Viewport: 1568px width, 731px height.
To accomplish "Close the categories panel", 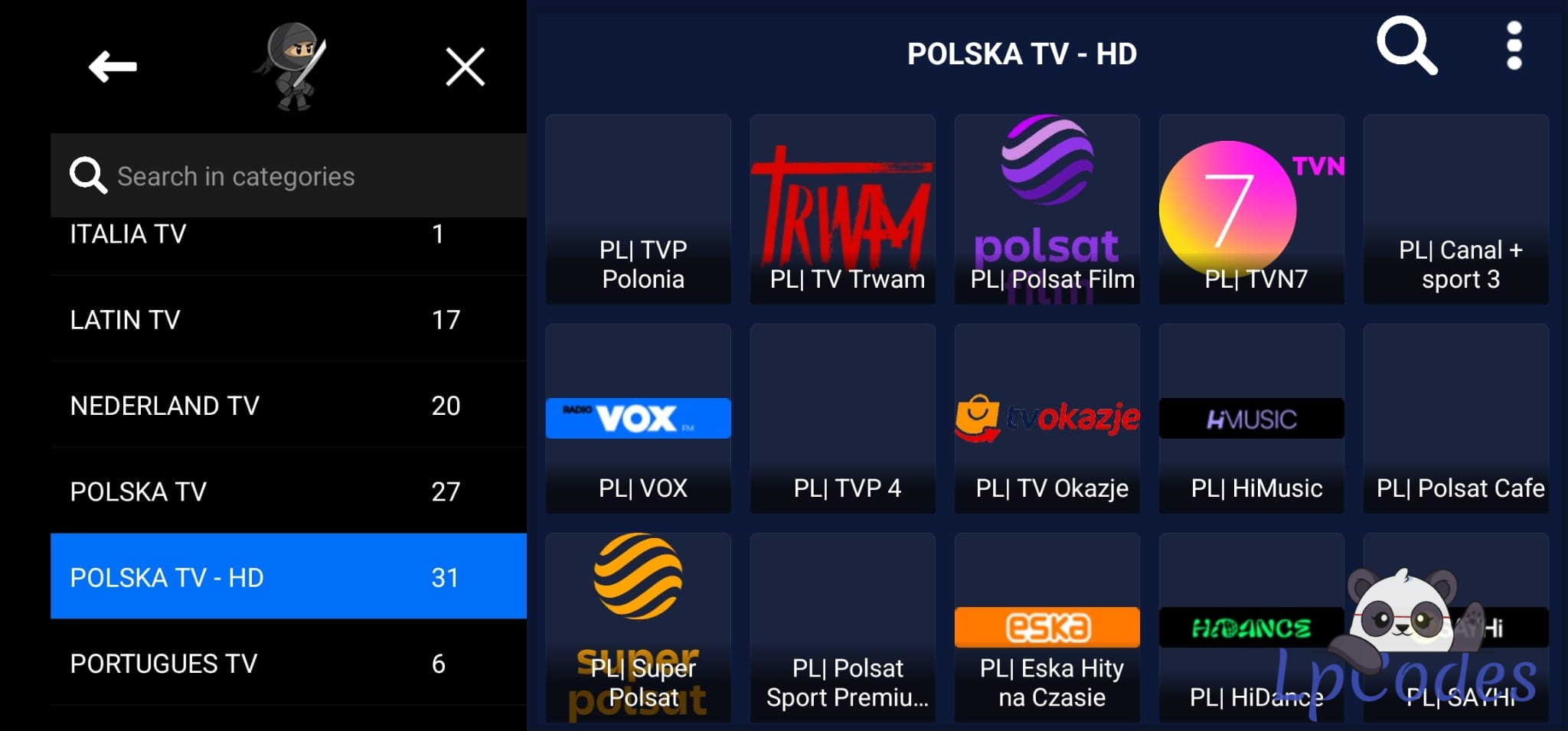I will 465,67.
